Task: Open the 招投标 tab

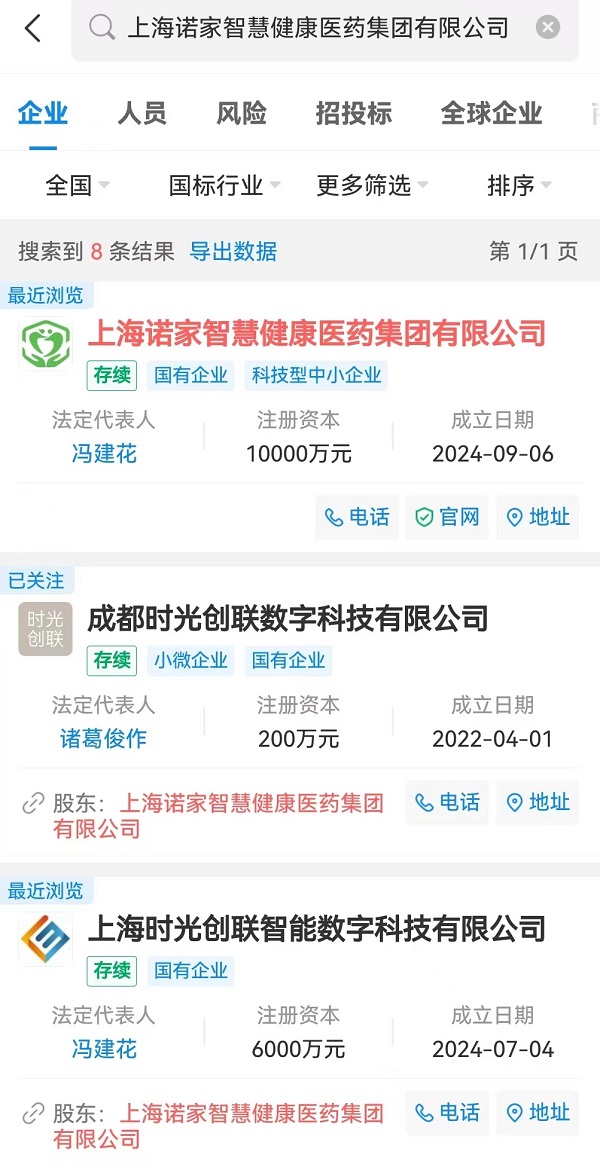Action: (353, 113)
